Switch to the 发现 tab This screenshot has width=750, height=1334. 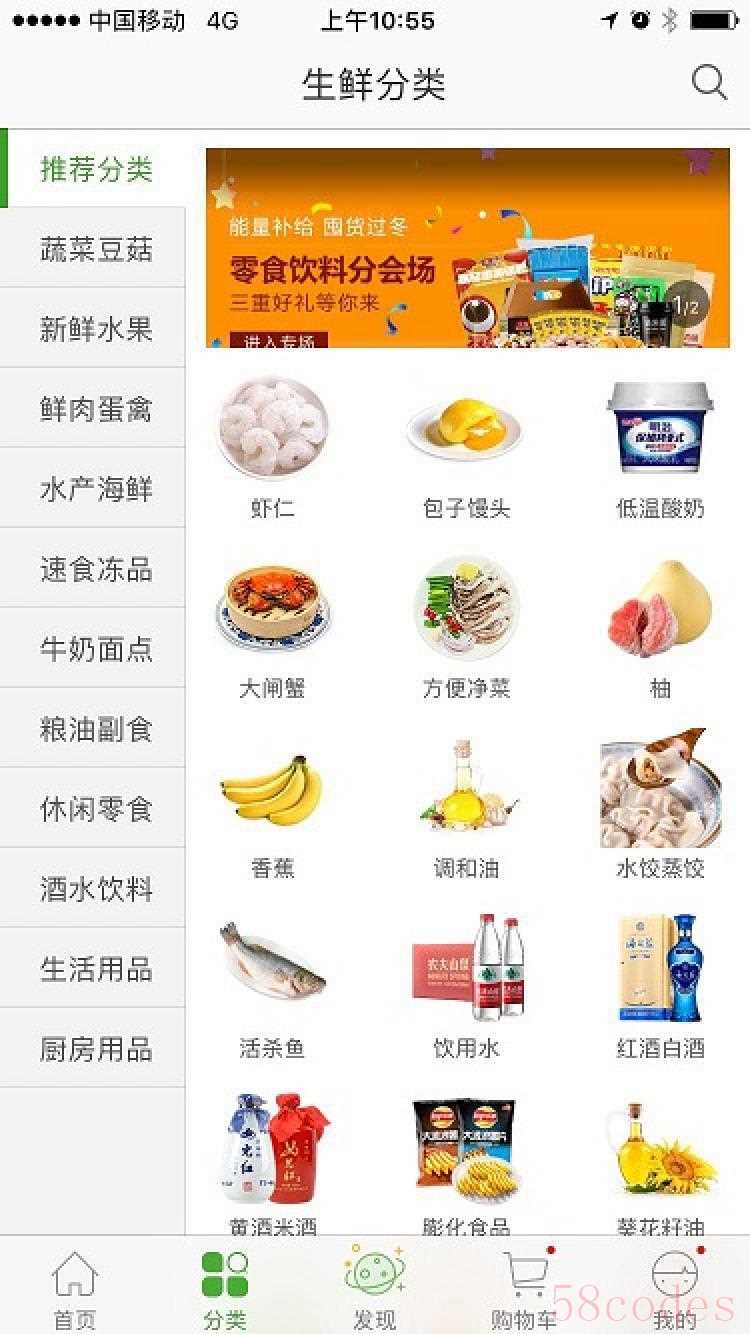pos(374,1290)
